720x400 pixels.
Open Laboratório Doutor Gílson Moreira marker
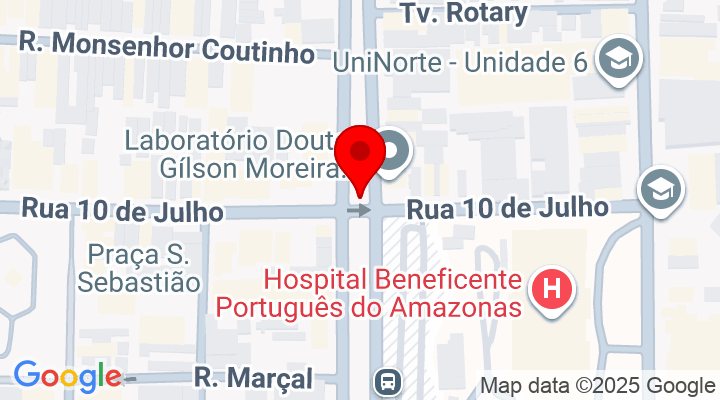coord(393,153)
